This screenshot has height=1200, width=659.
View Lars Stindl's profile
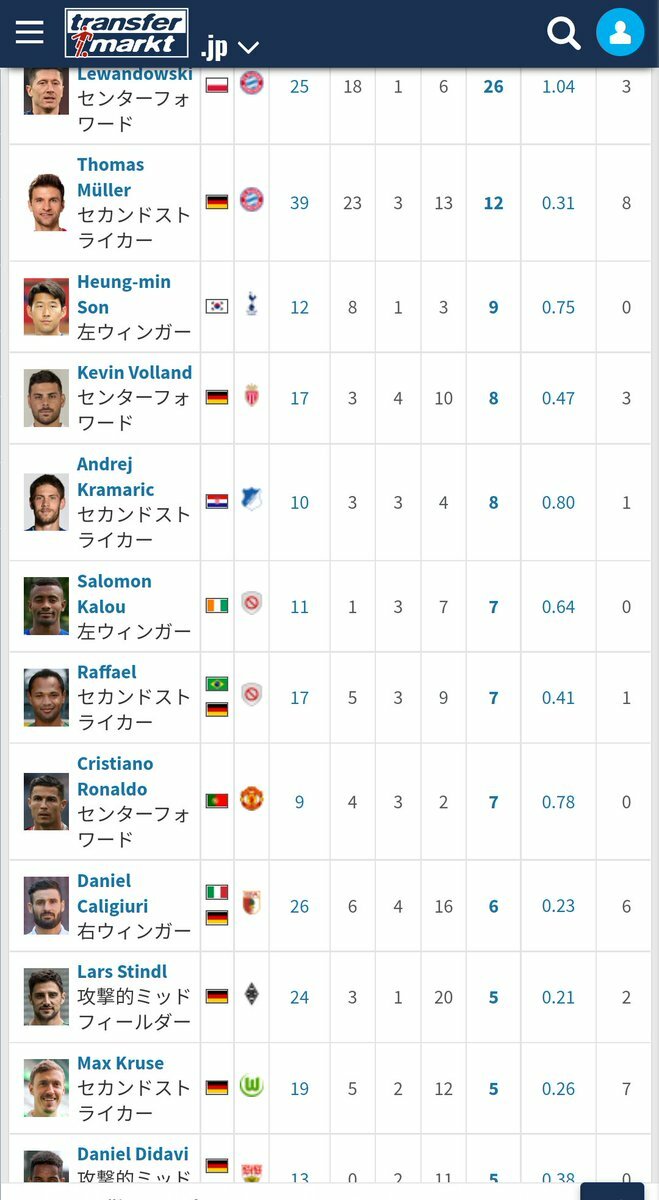122,971
